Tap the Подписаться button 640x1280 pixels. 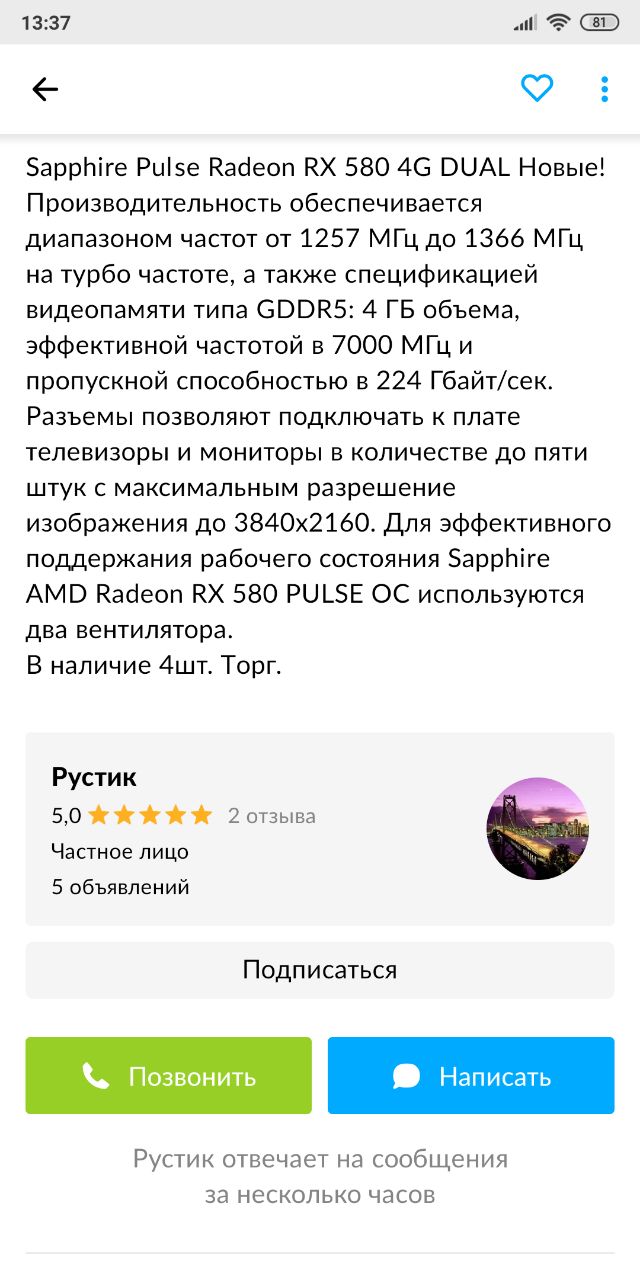(319, 970)
